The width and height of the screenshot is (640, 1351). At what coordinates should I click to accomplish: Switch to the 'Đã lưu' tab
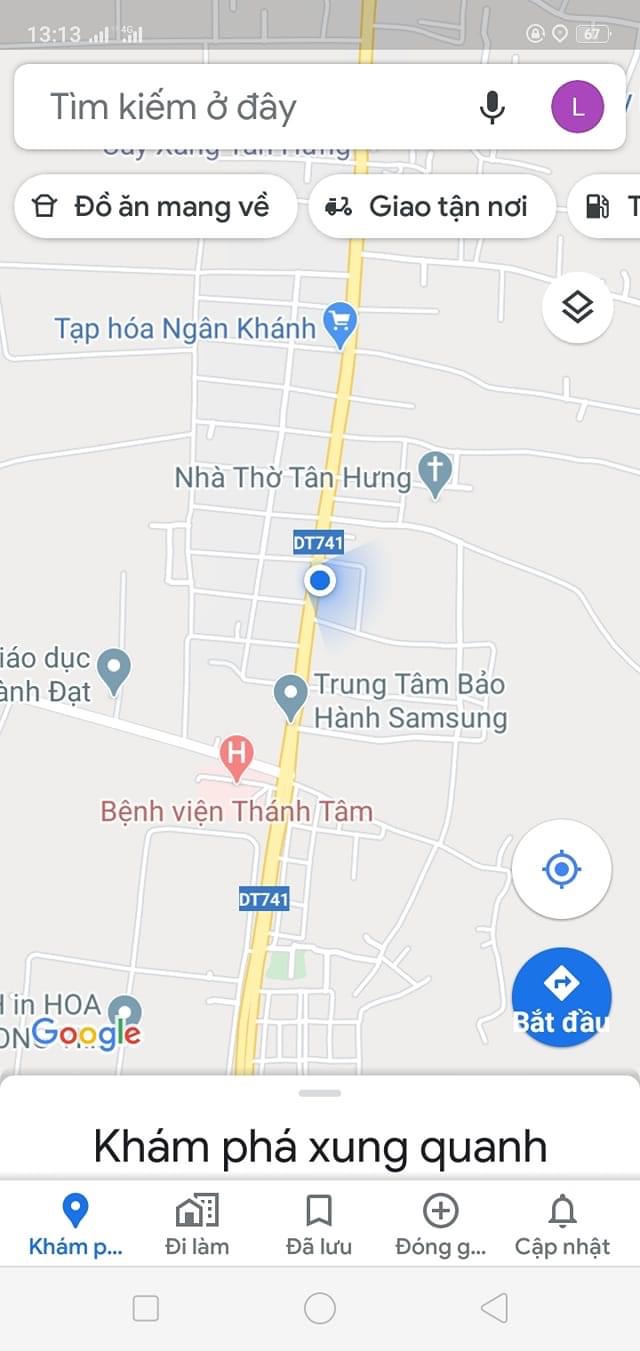point(319,1224)
